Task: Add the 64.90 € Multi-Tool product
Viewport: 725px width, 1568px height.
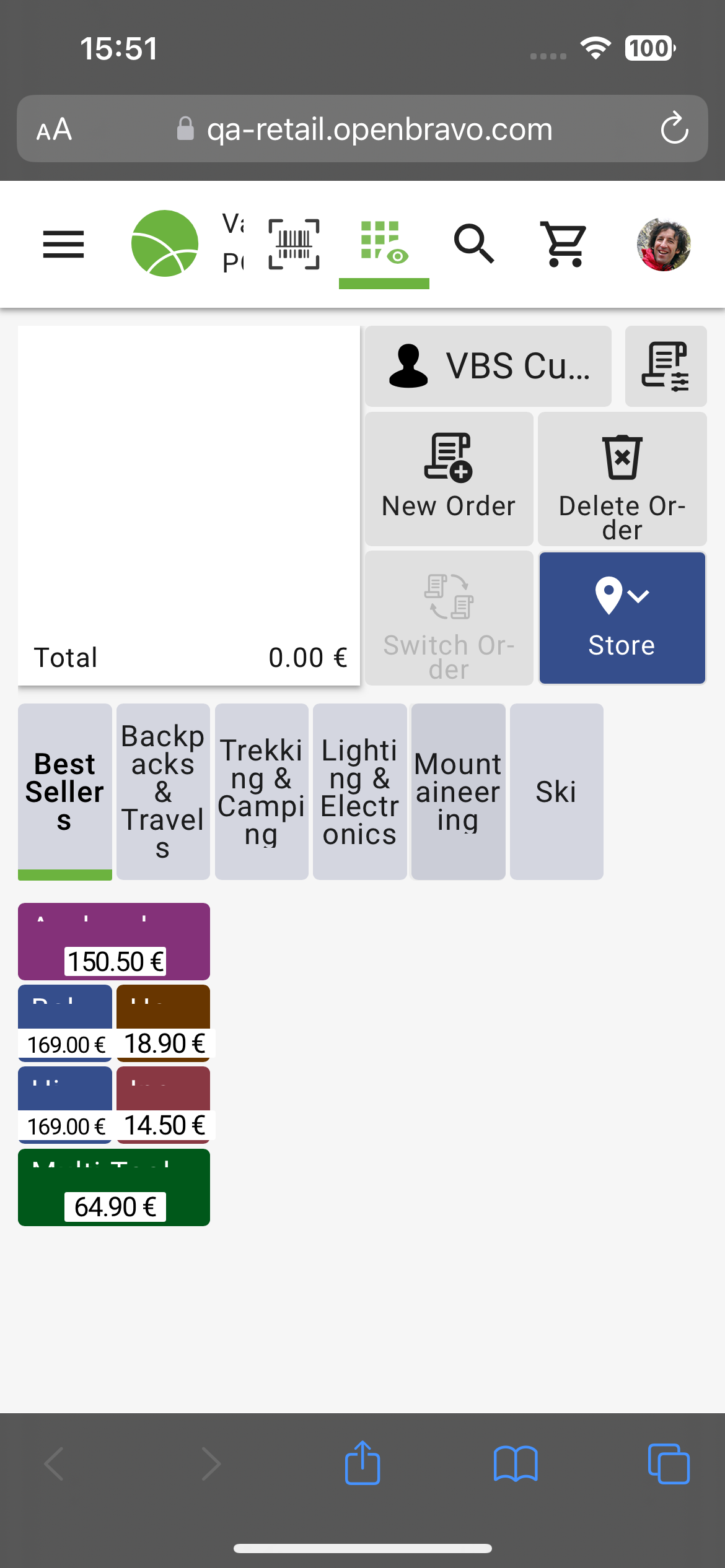Action: pos(114,1187)
